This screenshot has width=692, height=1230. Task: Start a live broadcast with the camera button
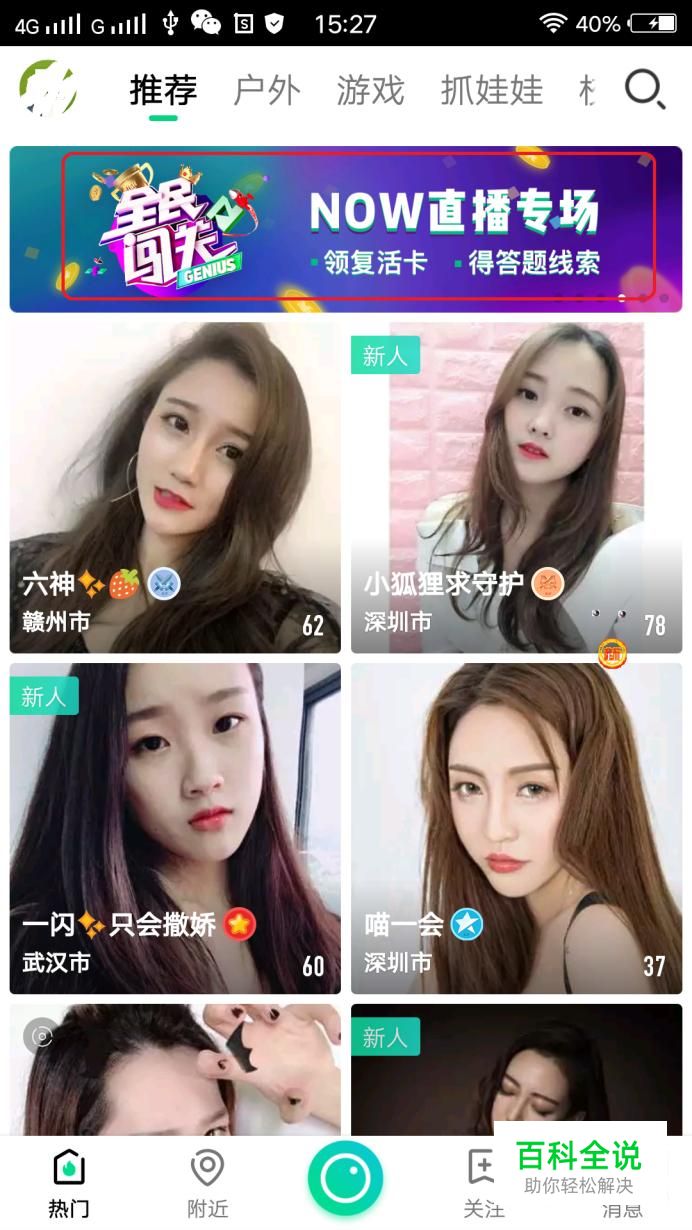click(345, 1177)
